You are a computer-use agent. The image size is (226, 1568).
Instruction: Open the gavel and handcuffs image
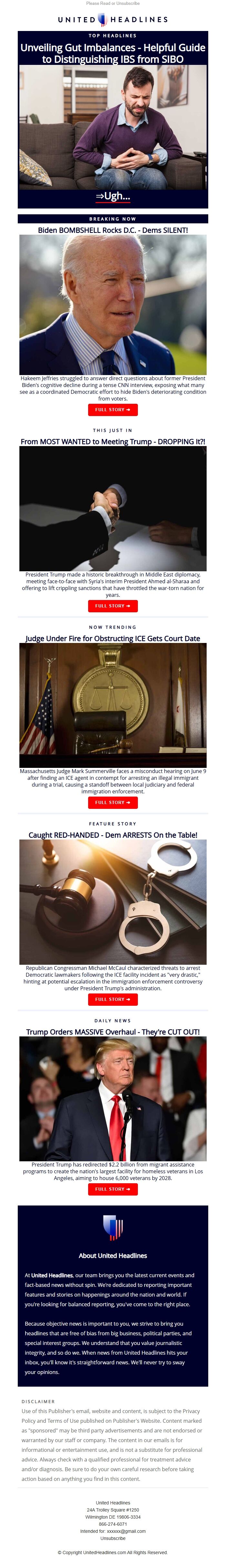(x=113, y=901)
